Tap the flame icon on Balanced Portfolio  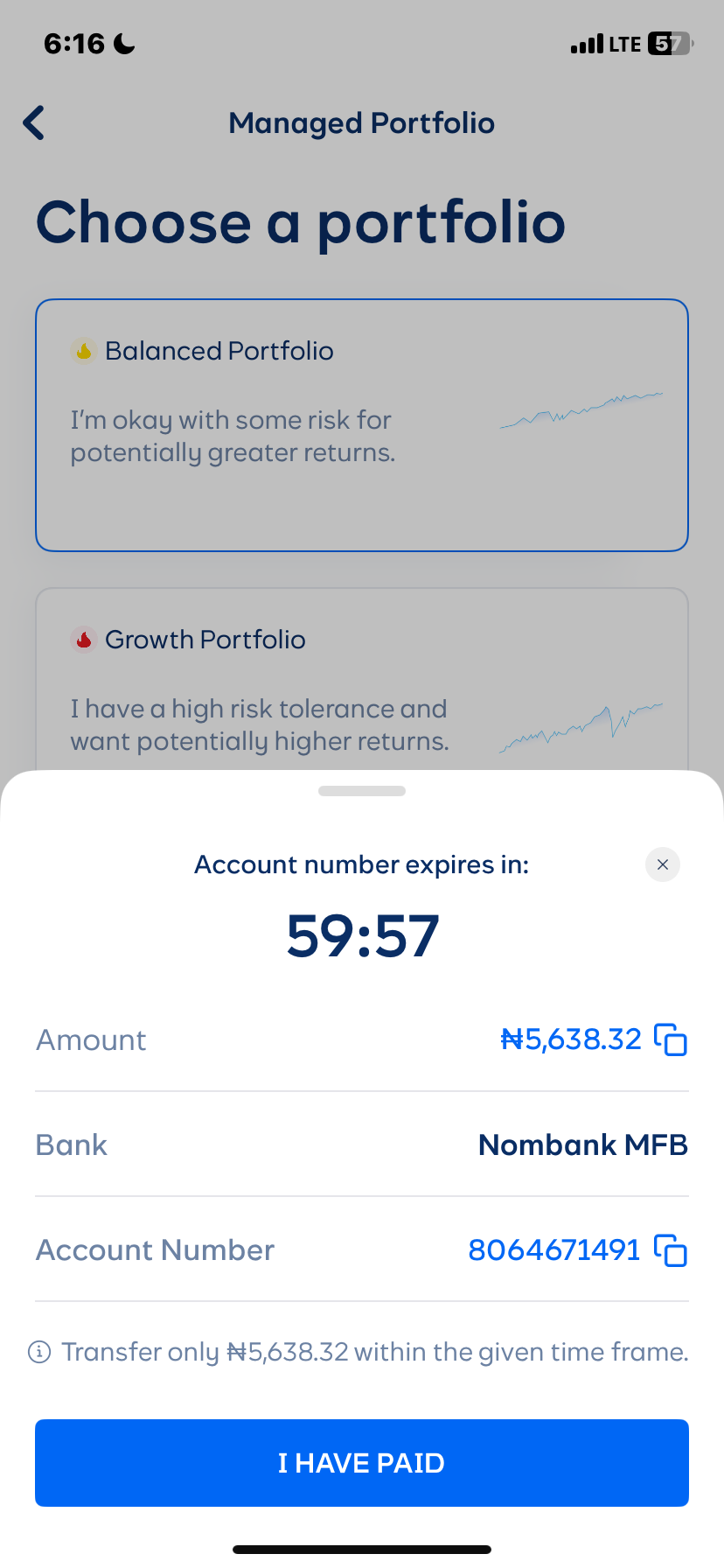(x=83, y=350)
